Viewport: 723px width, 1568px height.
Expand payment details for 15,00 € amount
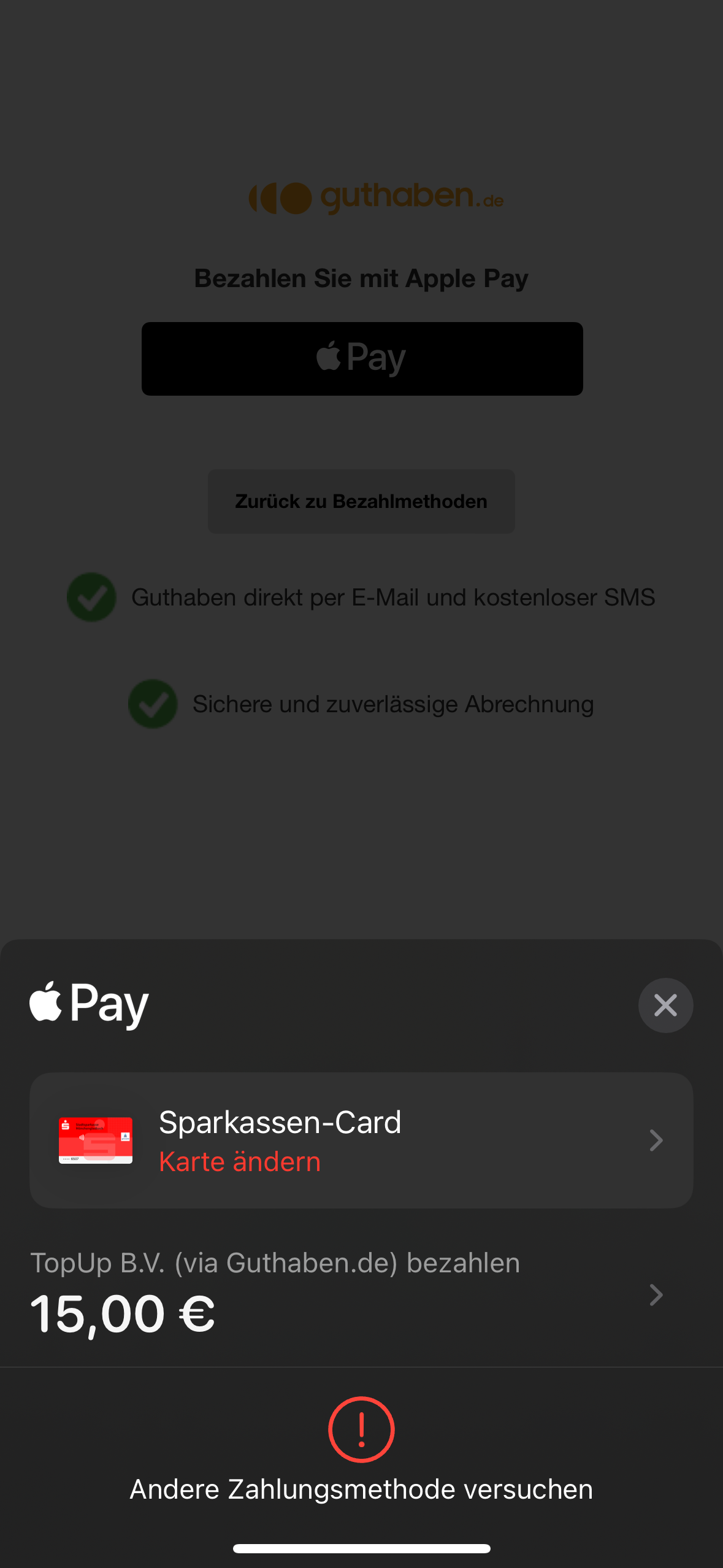click(x=656, y=1295)
